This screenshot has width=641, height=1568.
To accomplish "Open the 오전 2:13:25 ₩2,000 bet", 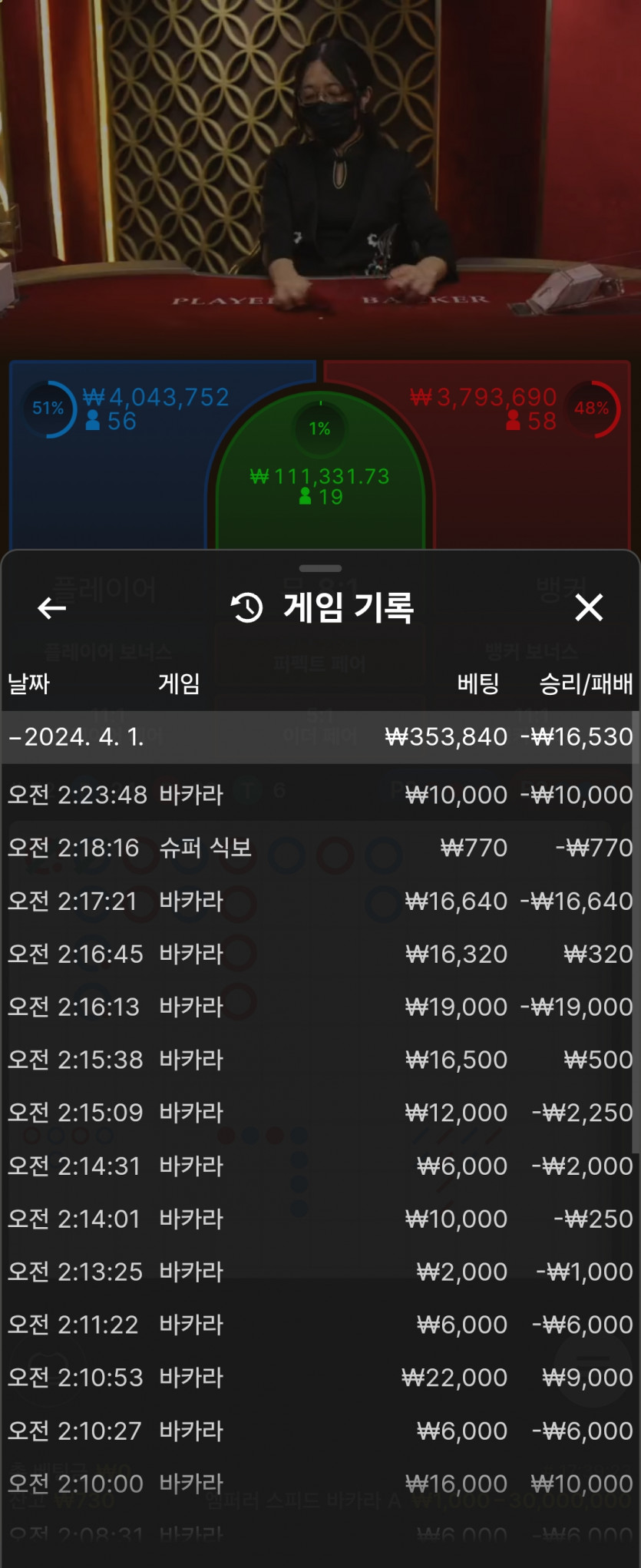I will 319,1272.
